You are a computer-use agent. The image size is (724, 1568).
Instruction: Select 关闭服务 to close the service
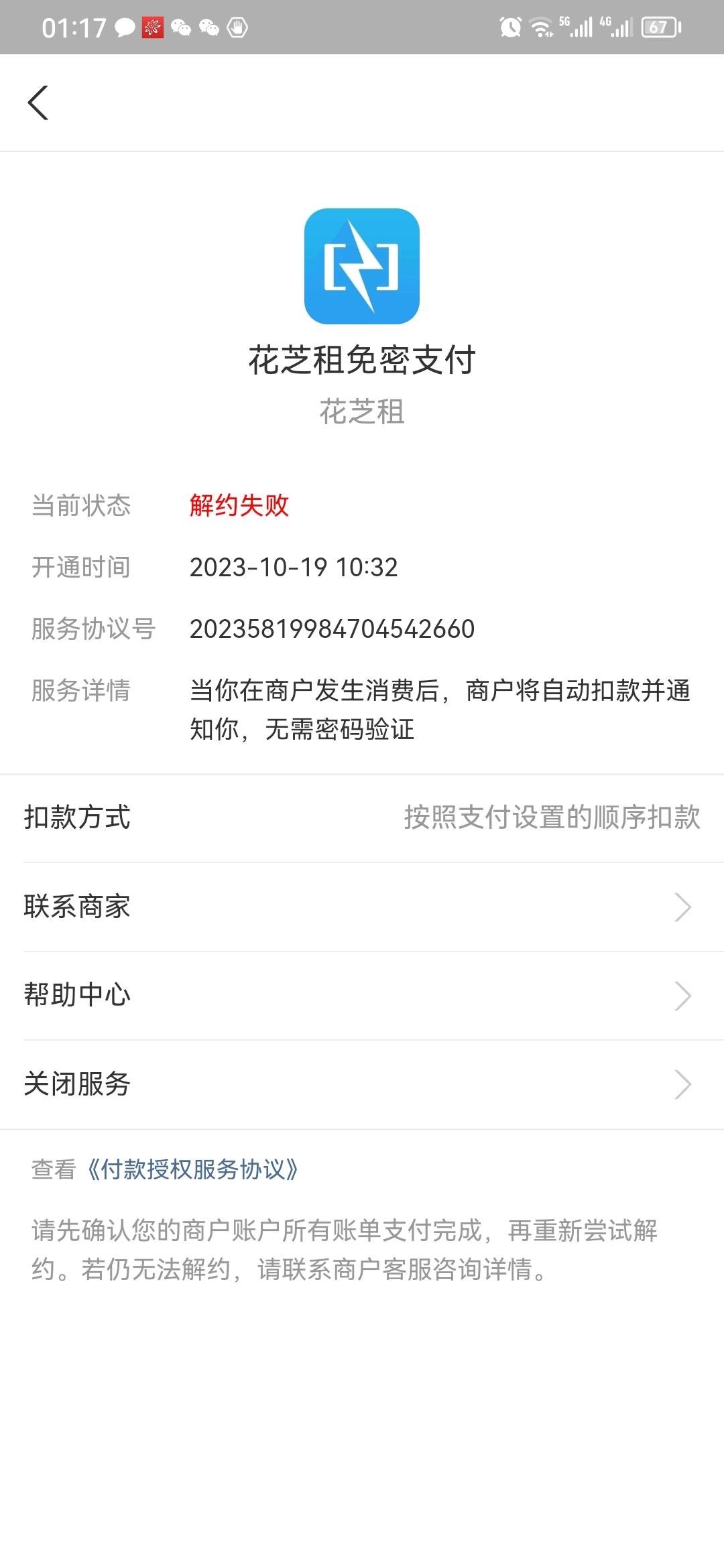coord(362,1084)
